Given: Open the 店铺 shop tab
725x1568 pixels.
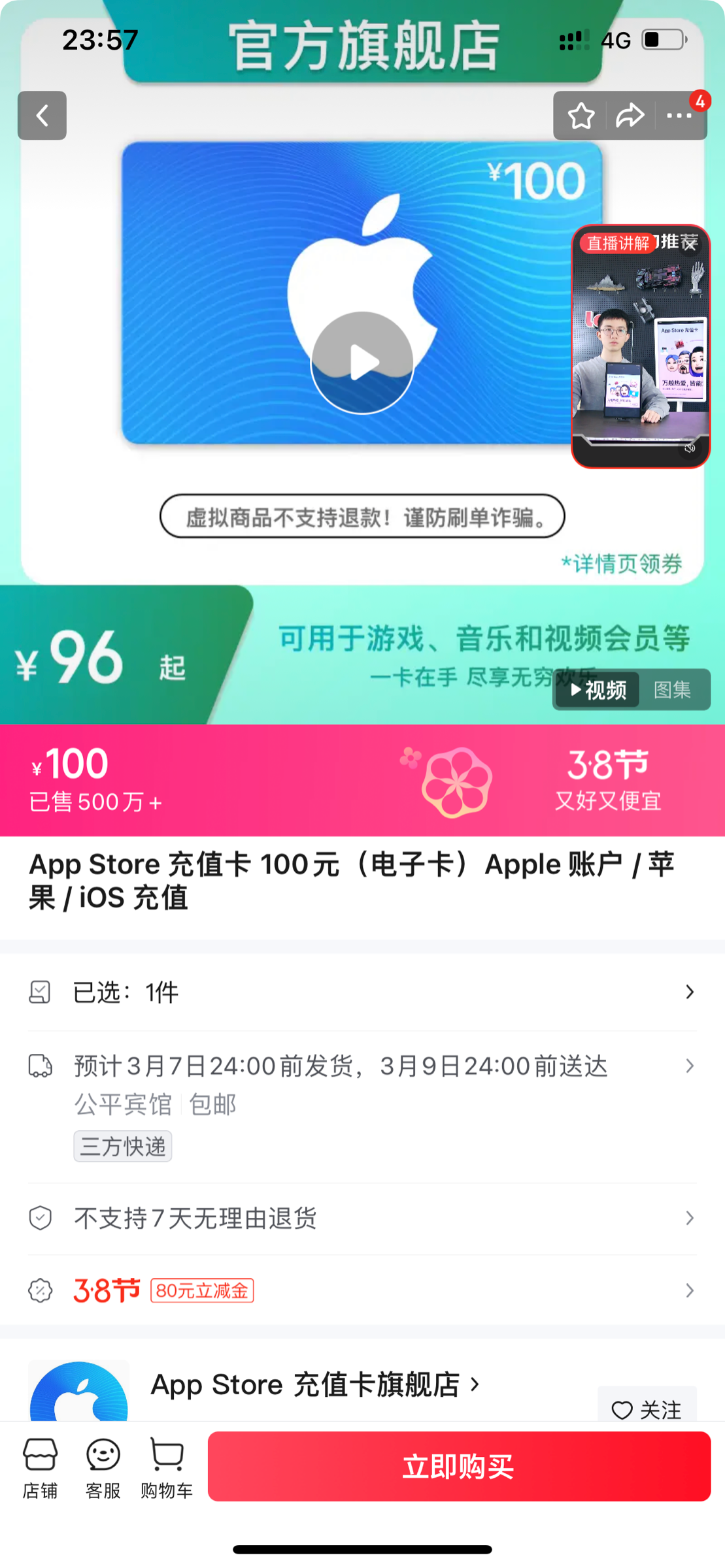Looking at the screenshot, I should pyautogui.click(x=41, y=1467).
